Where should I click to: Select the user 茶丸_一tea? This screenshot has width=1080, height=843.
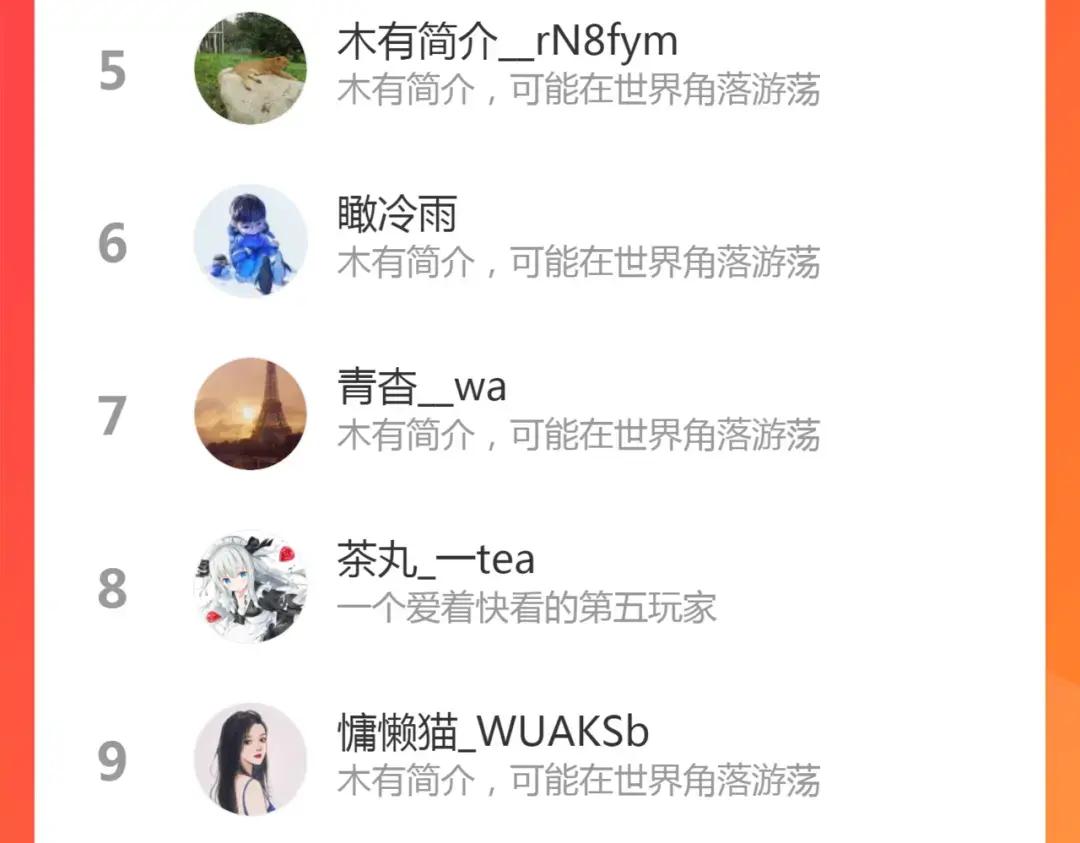(539, 587)
